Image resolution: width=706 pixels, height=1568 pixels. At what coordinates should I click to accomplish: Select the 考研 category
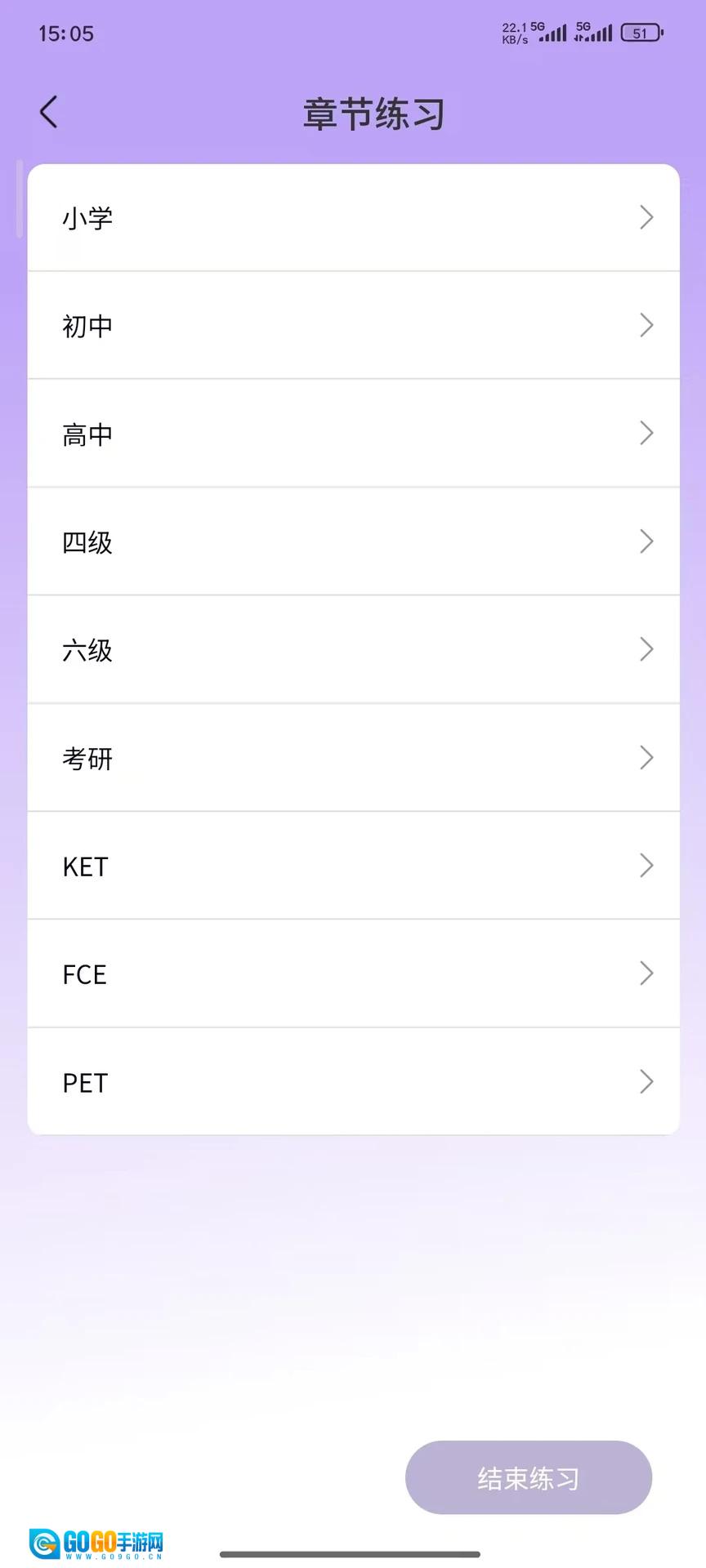click(x=353, y=758)
